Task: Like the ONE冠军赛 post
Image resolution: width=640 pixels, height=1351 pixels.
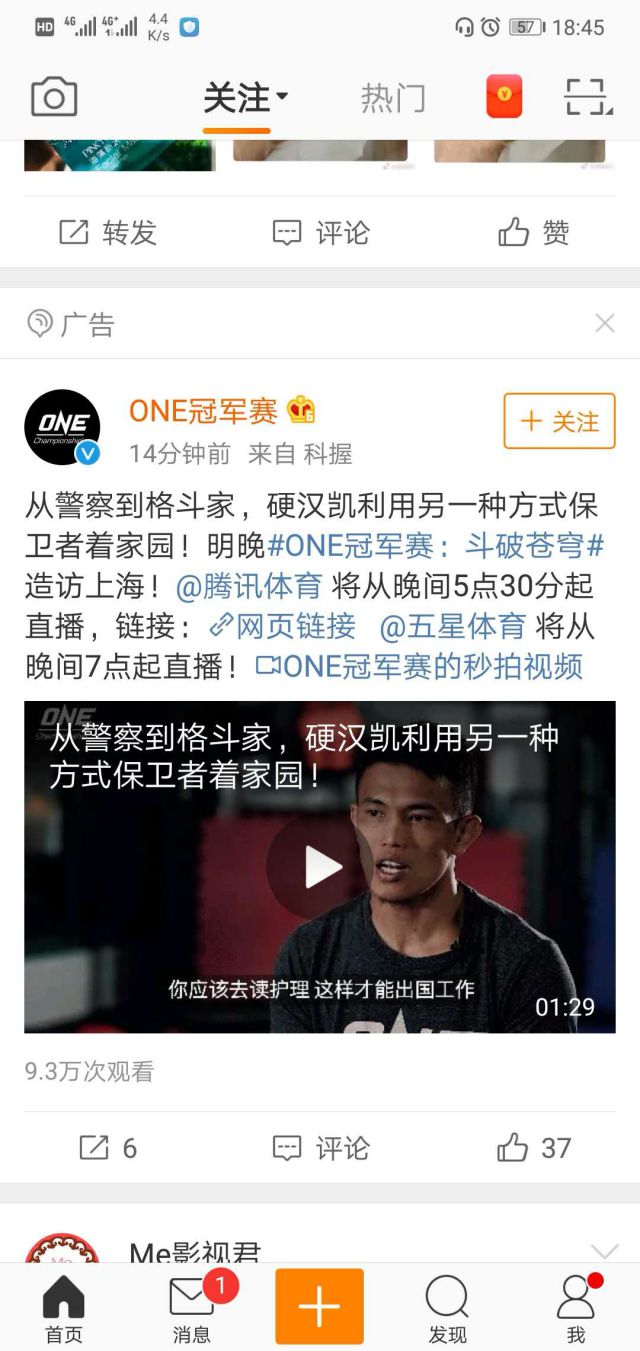Action: [x=534, y=1148]
